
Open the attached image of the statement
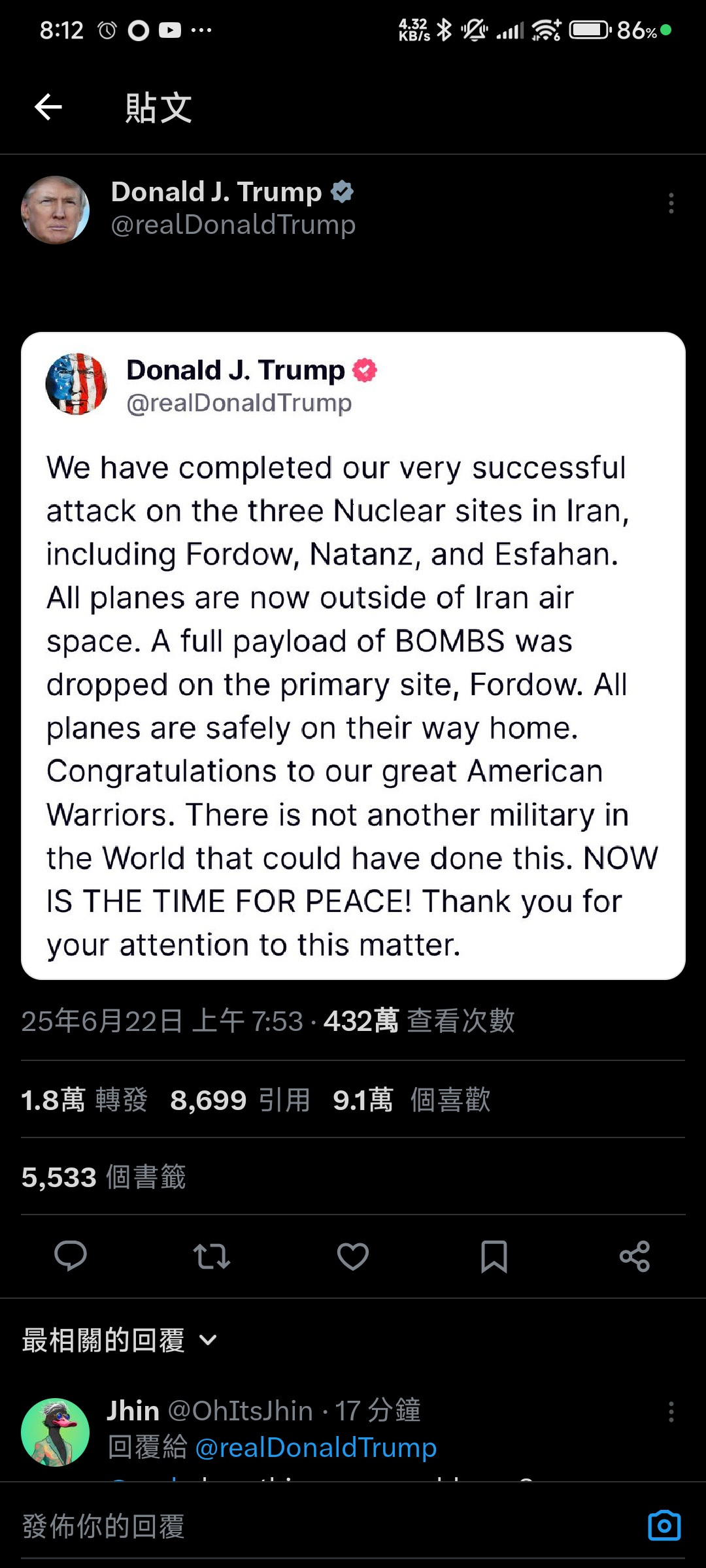353,655
